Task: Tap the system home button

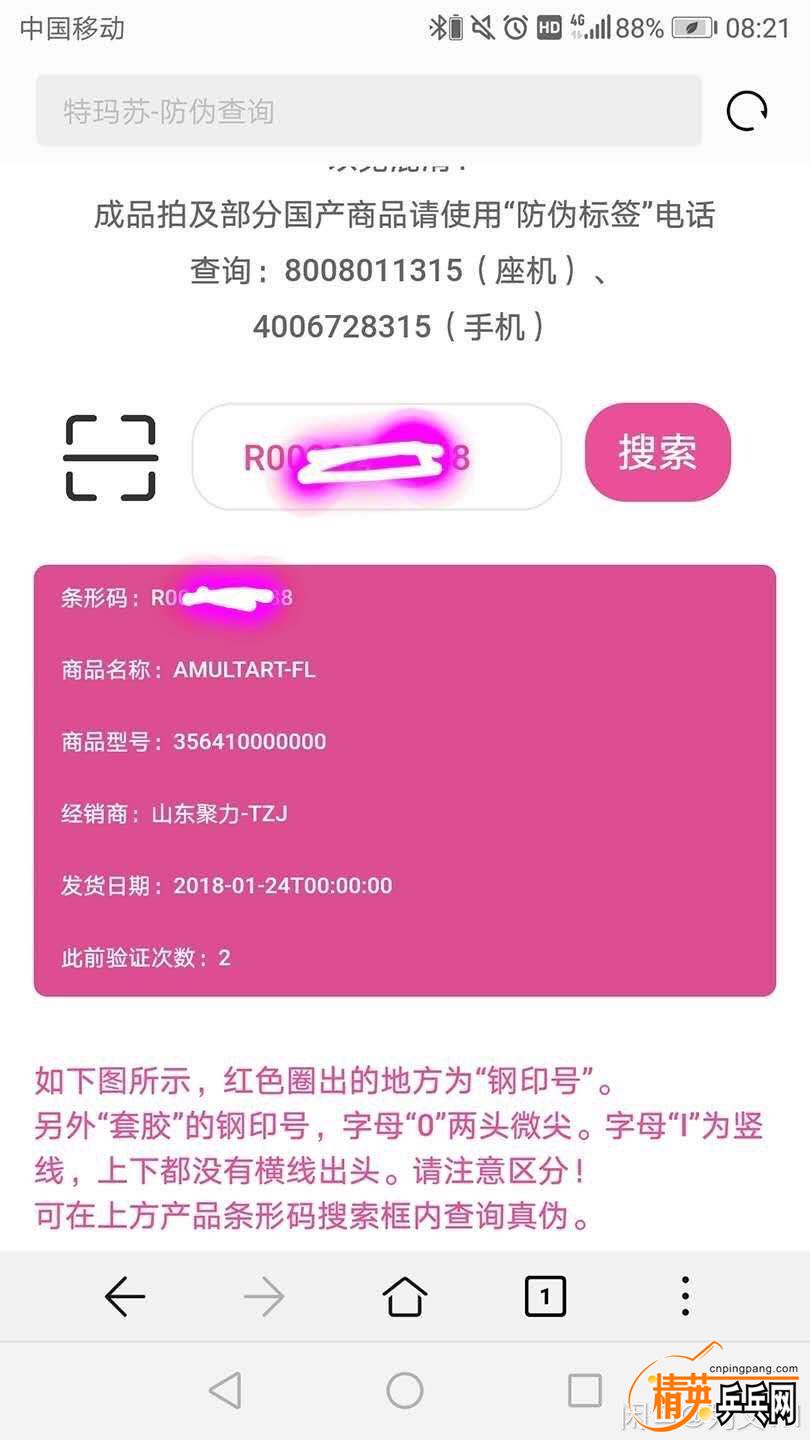Action: click(x=405, y=1391)
